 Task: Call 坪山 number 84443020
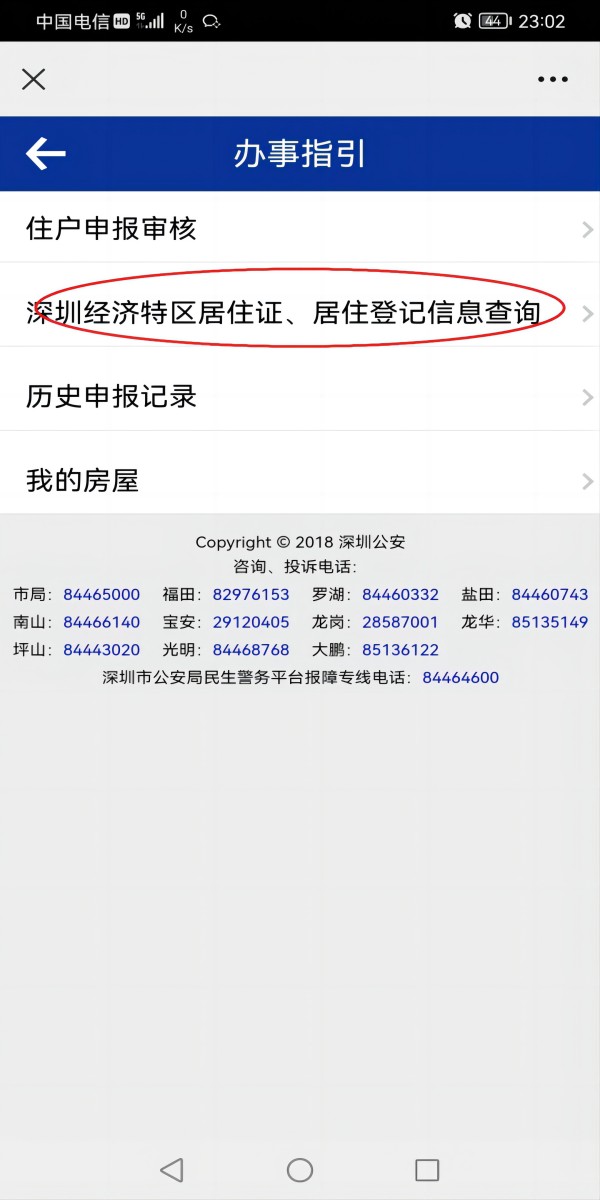101,650
